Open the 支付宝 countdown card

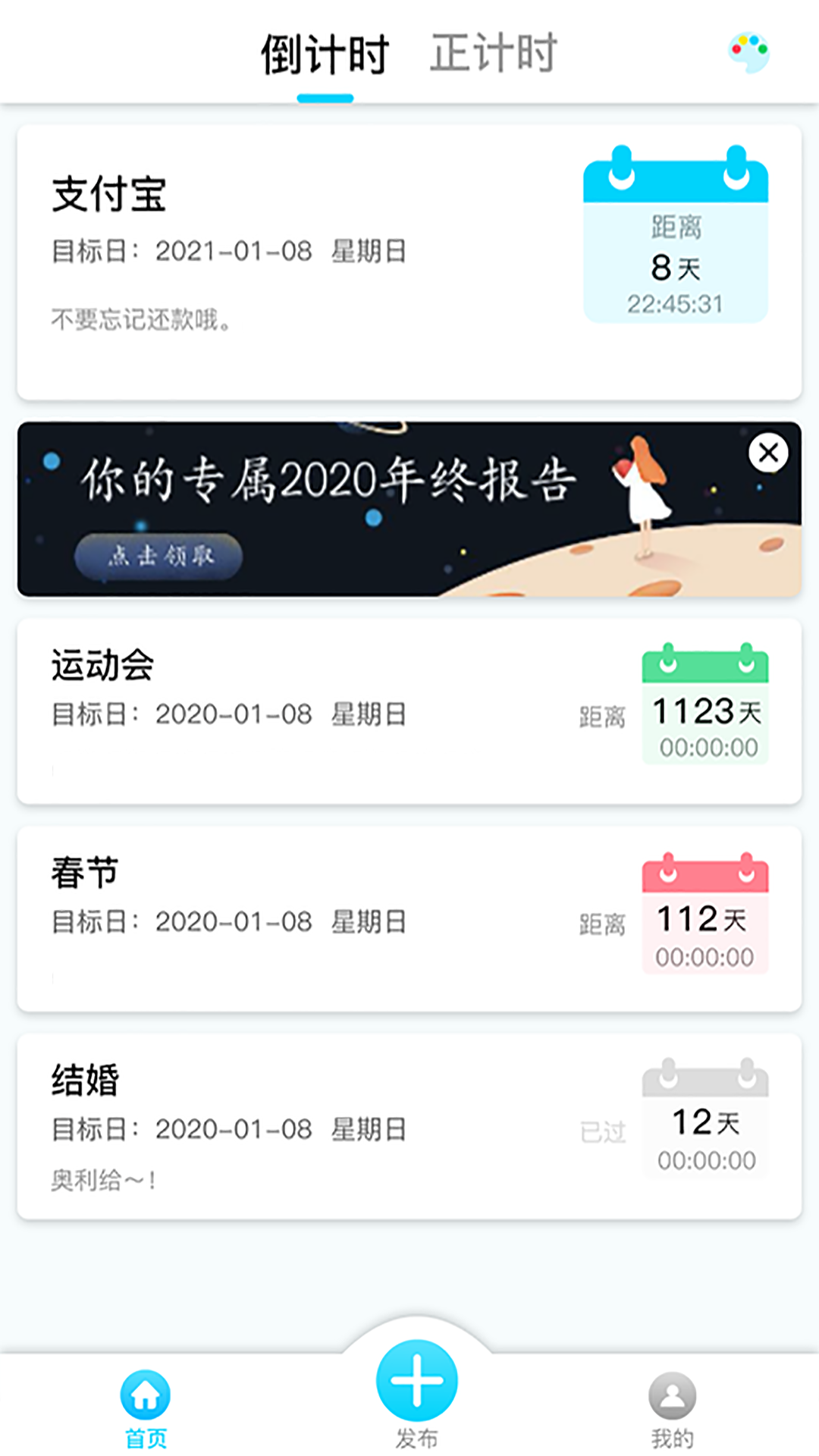tap(303, 250)
